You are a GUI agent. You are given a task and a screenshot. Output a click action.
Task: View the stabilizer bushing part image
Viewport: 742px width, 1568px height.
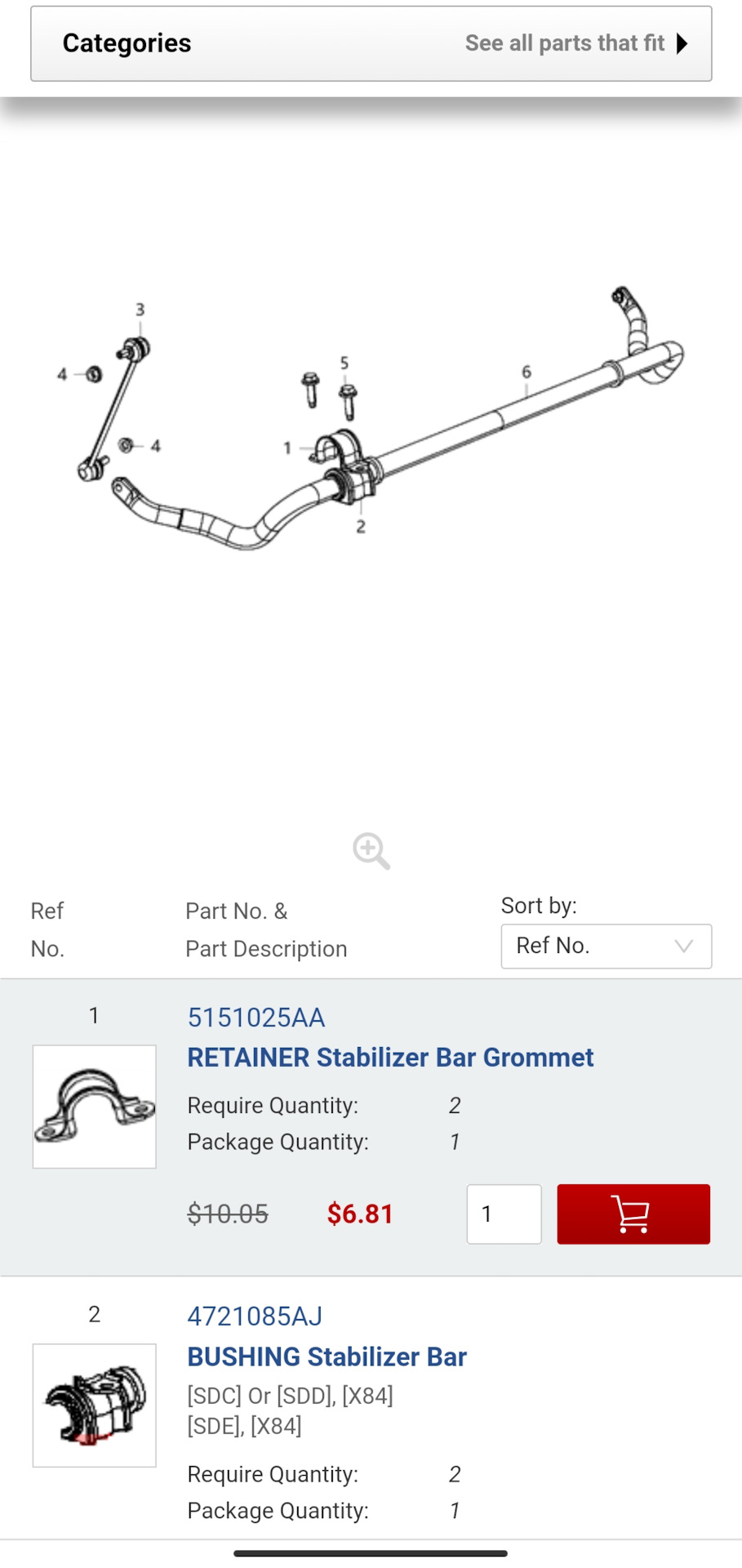point(95,1405)
